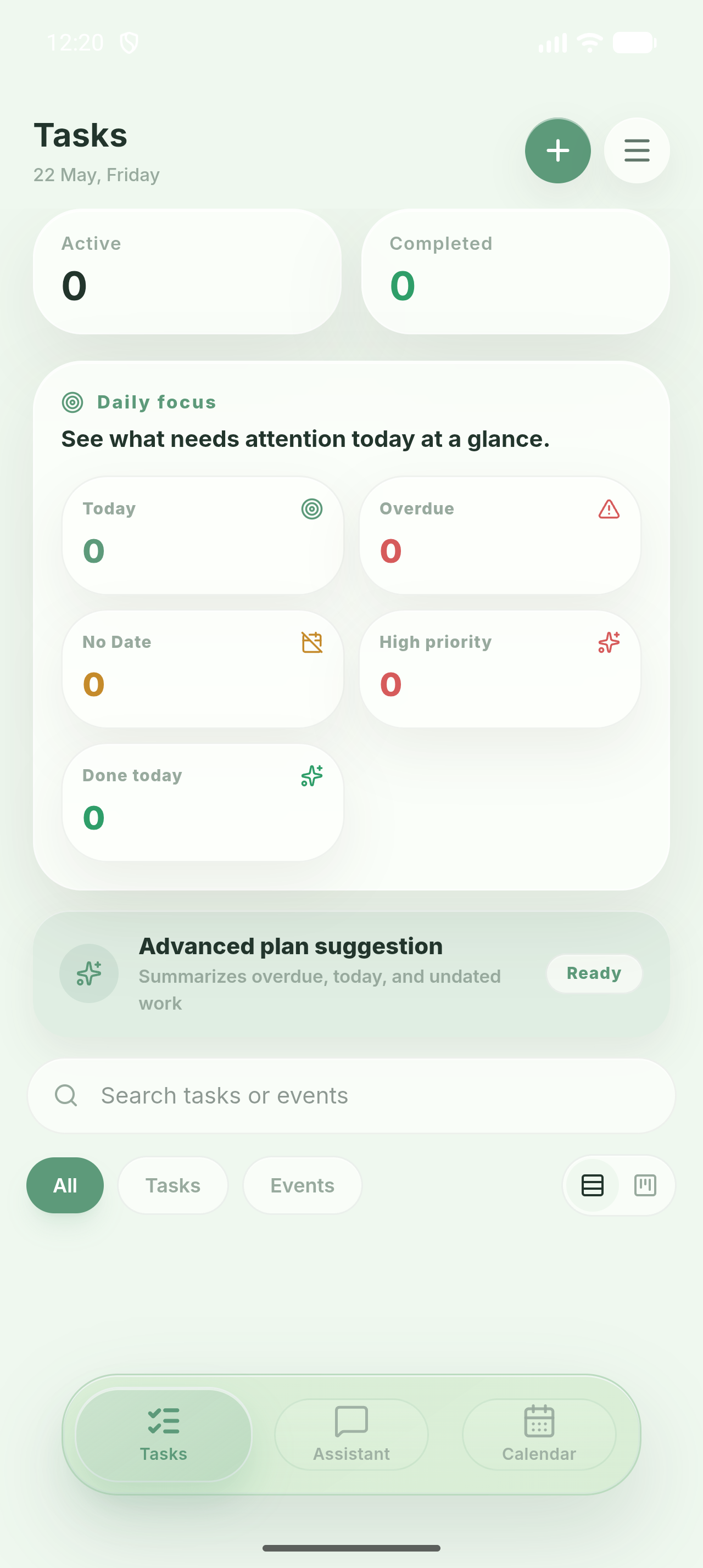Switch to list view layout
Viewport: 703px width, 1568px height.
592,1185
